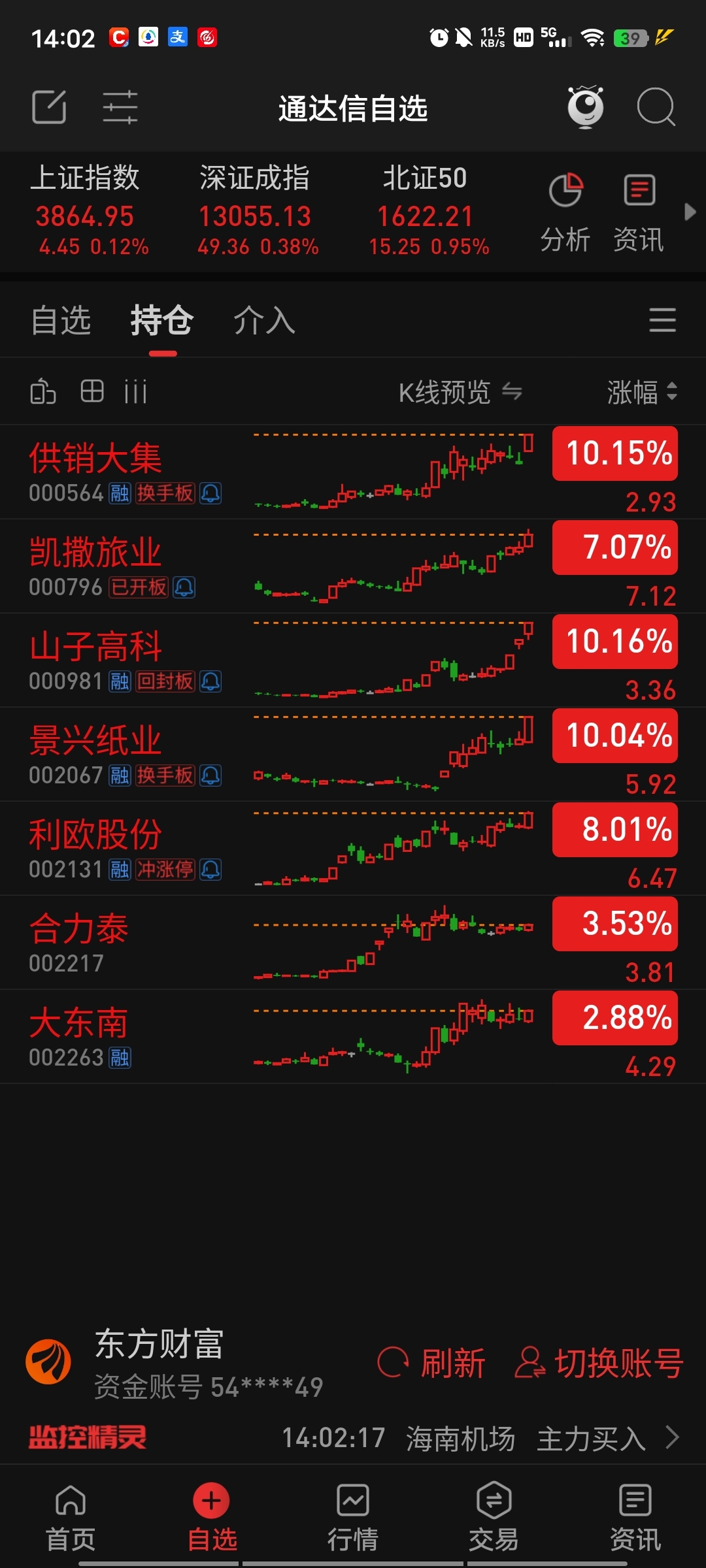Image resolution: width=706 pixels, height=1568 pixels.
Task: Sort the list by 涨幅
Action: [x=641, y=392]
